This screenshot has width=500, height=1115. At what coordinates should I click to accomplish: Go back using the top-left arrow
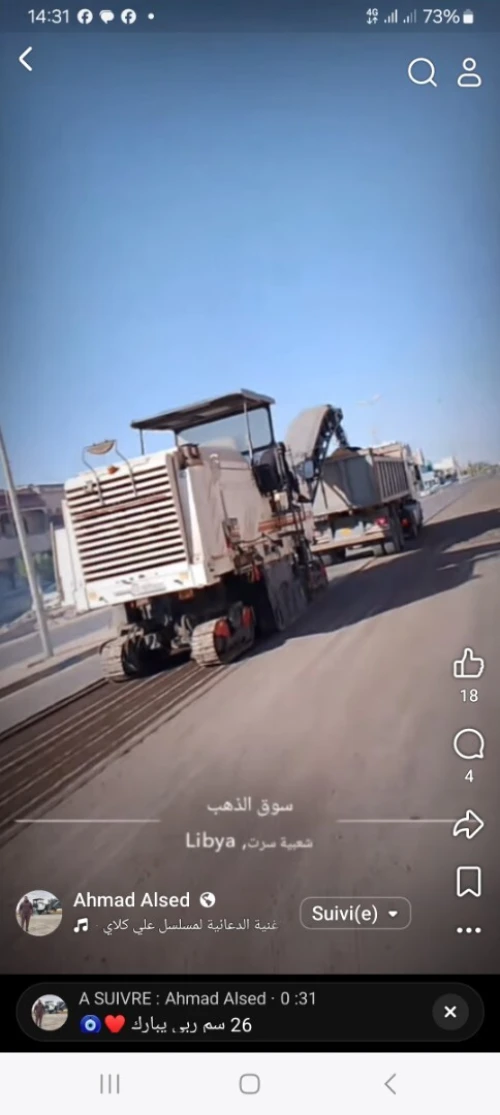pyautogui.click(x=26, y=59)
